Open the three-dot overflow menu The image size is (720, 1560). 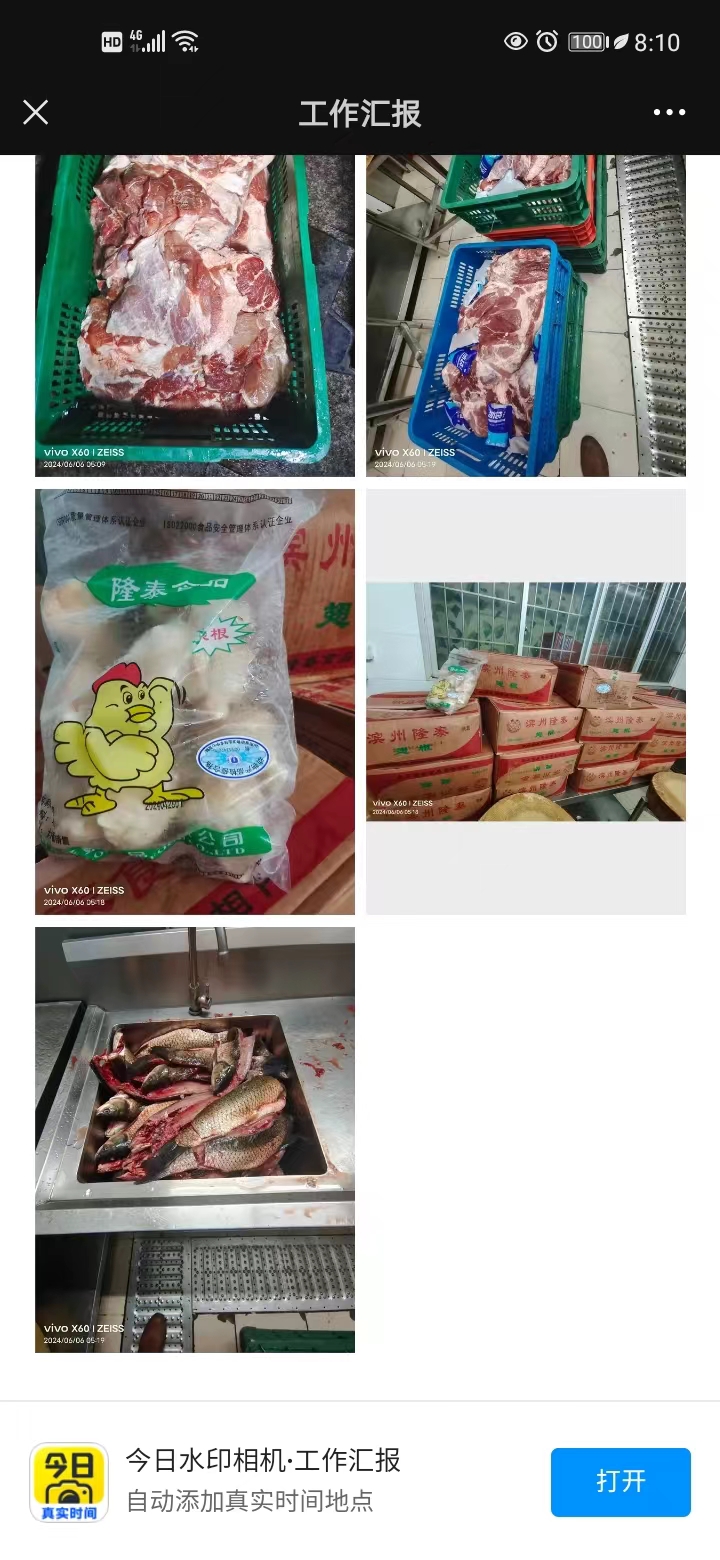click(x=669, y=112)
